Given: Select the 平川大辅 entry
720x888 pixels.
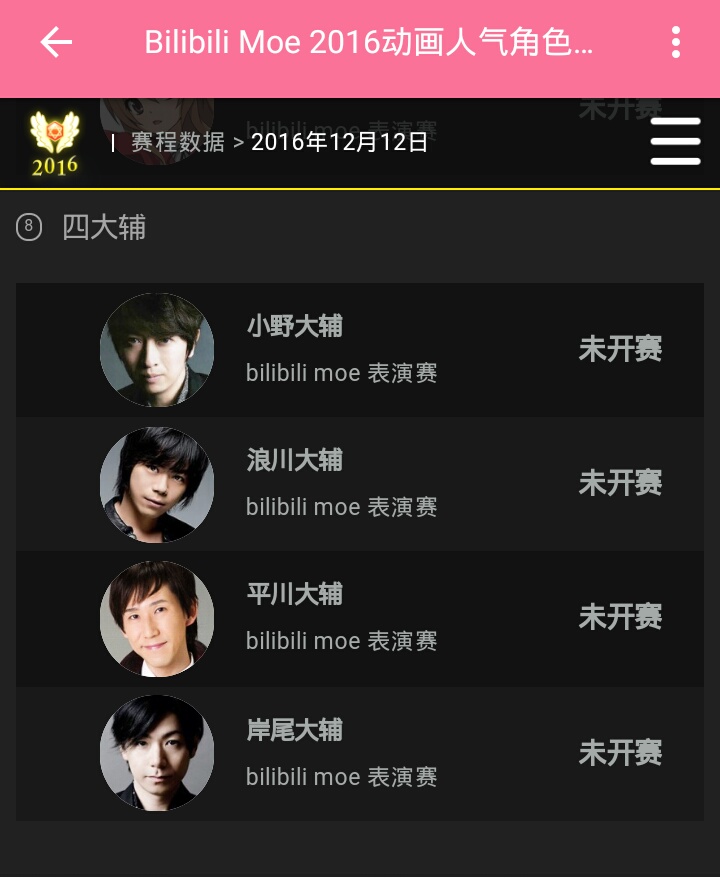Looking at the screenshot, I should pos(360,618).
